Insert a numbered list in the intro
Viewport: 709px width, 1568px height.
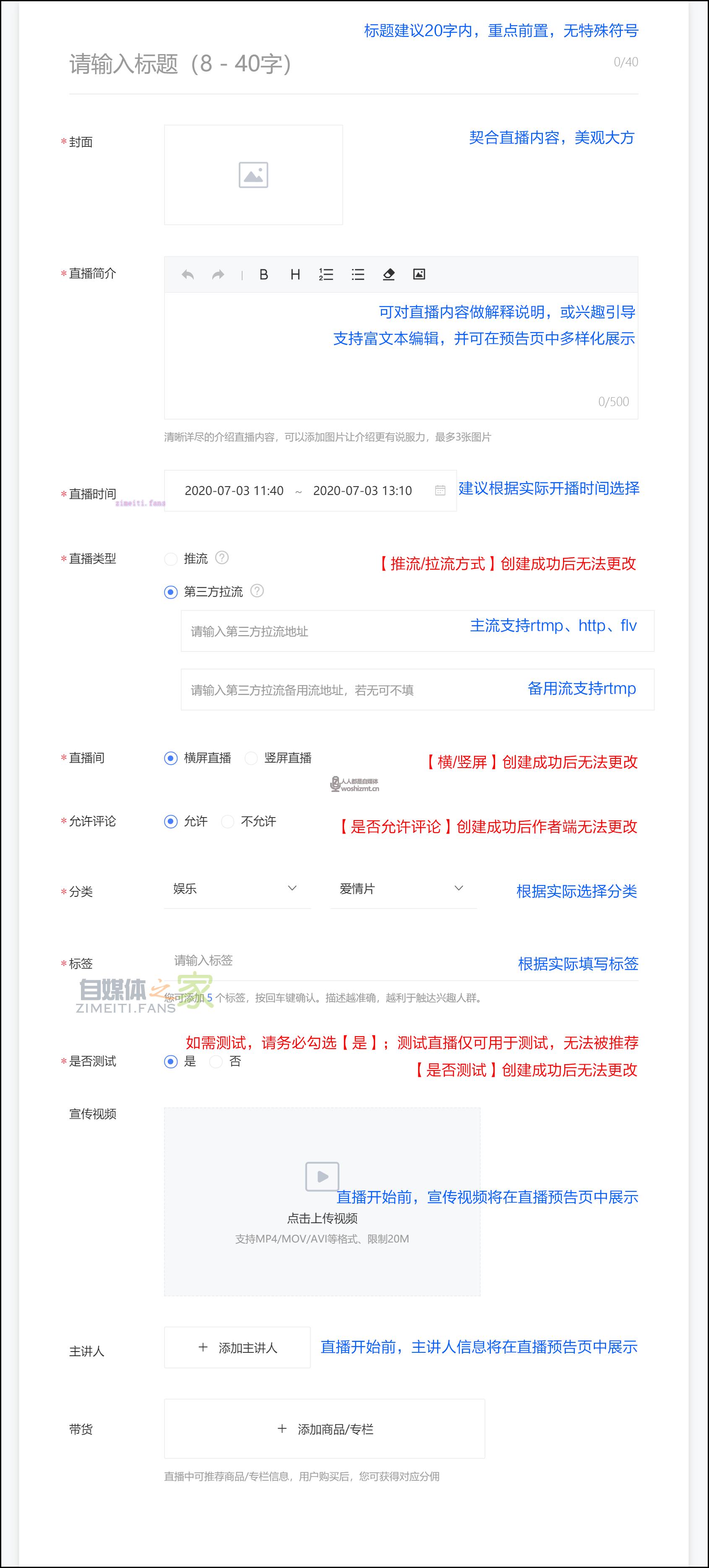coord(326,274)
